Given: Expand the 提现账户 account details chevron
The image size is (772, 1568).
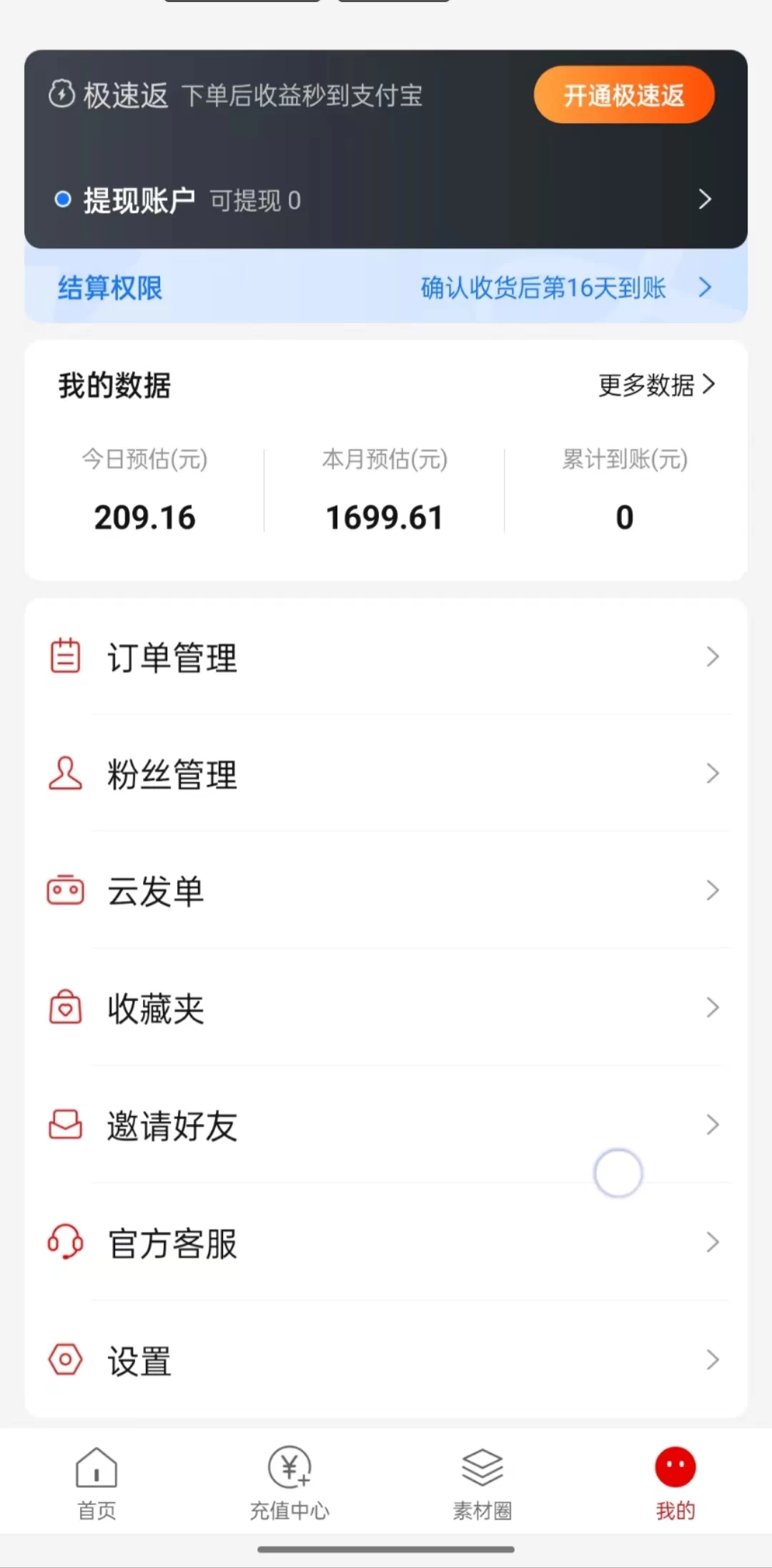Looking at the screenshot, I should click(x=705, y=199).
